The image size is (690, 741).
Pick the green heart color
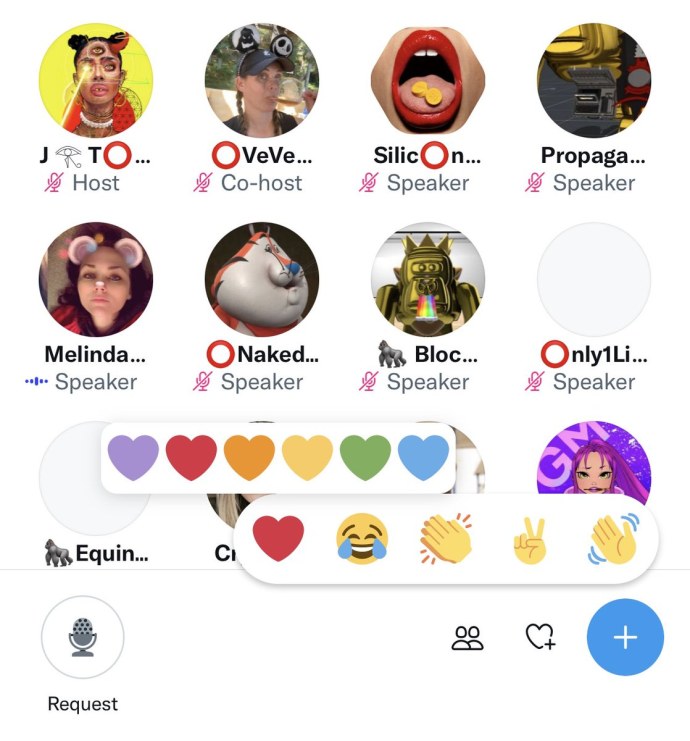[366, 458]
